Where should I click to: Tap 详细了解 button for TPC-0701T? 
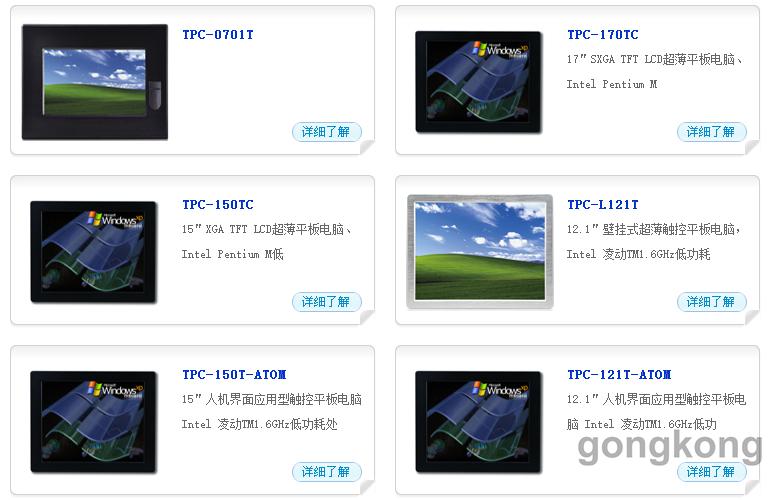326,132
